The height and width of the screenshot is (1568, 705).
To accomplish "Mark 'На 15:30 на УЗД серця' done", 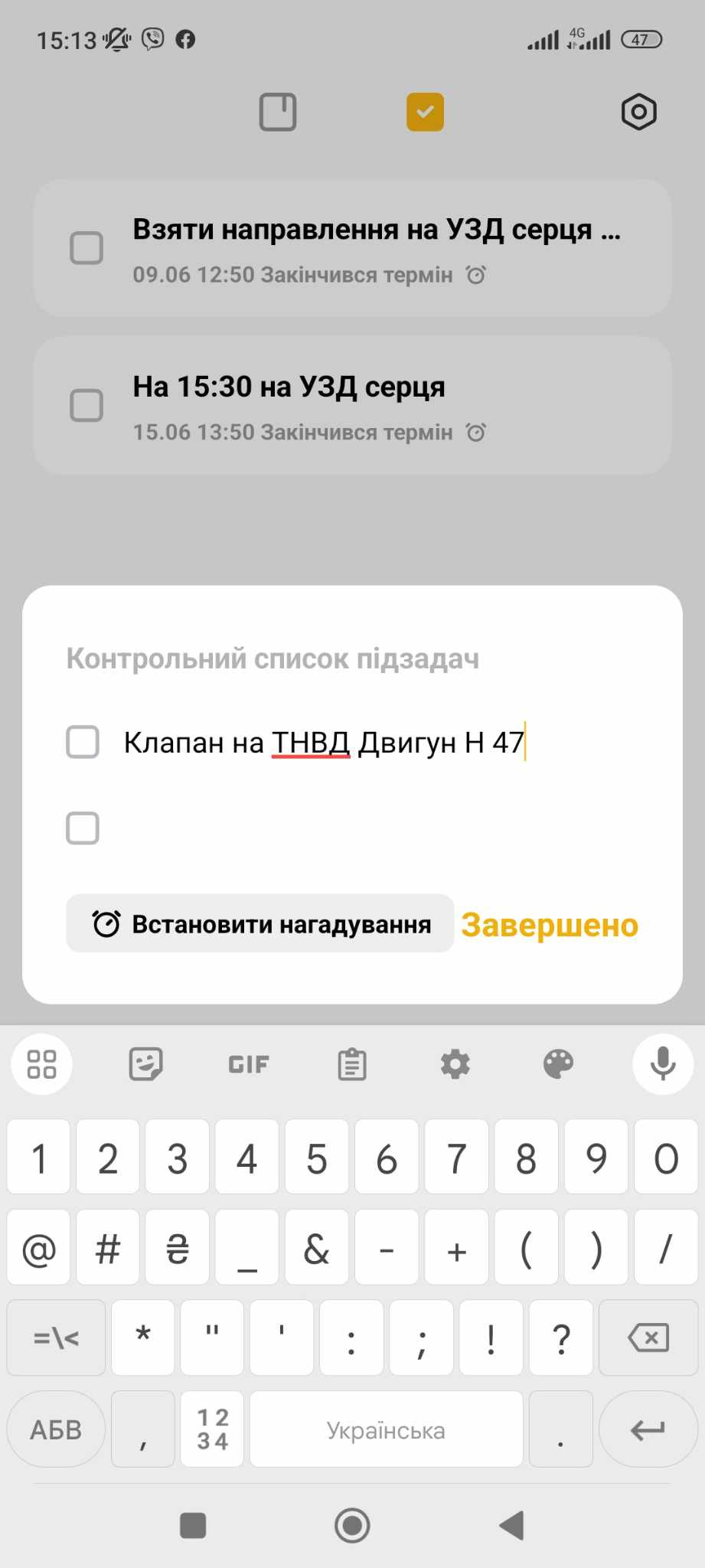I will point(86,405).
